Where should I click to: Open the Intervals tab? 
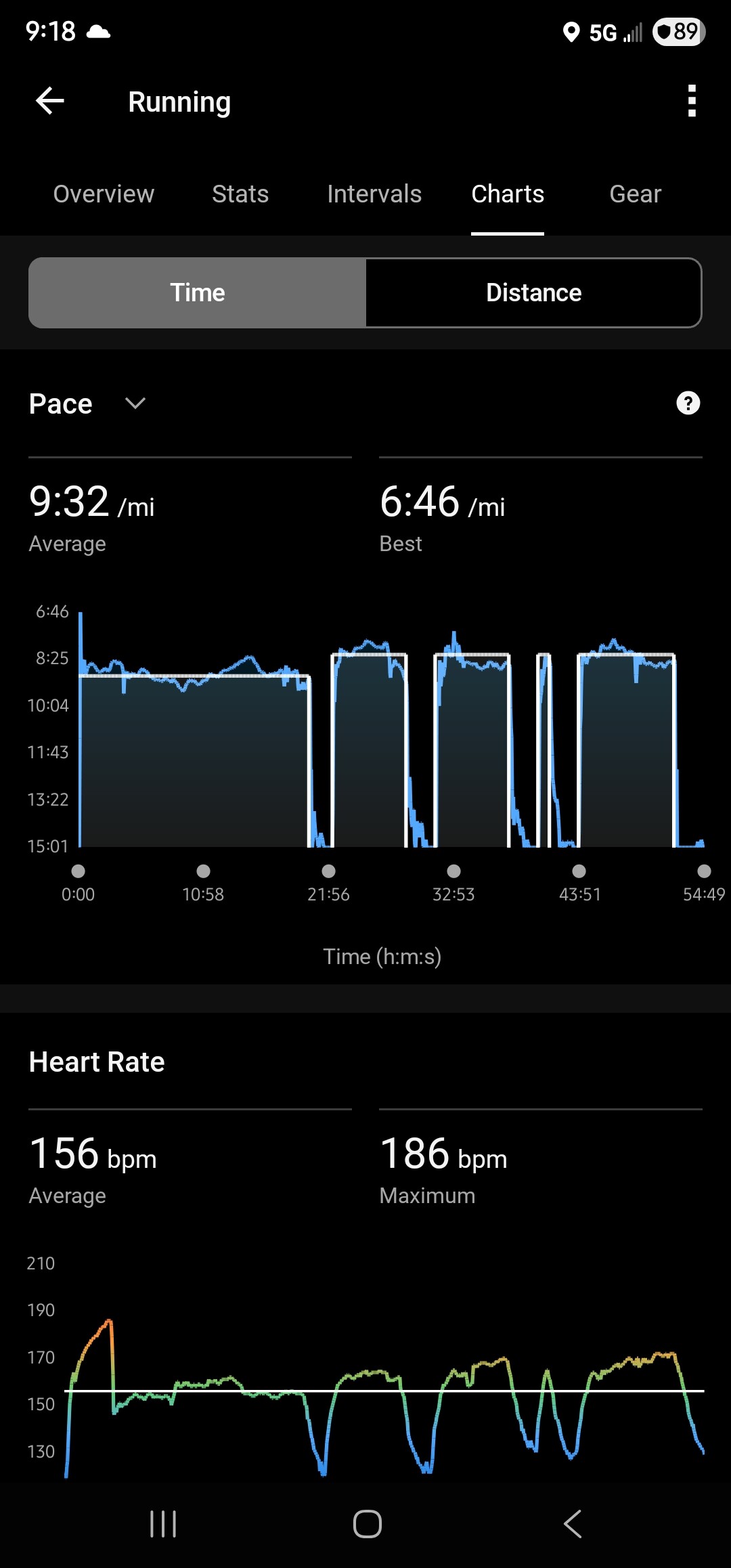pos(374,194)
